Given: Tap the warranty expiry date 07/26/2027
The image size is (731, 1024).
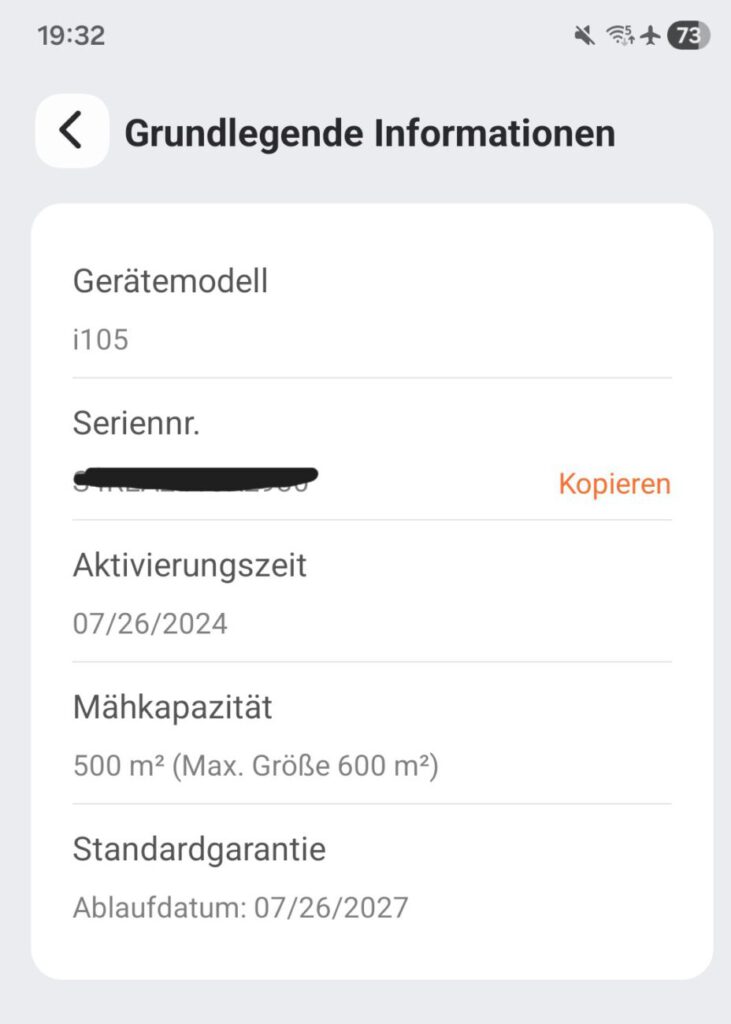Looking at the screenshot, I should point(240,907).
